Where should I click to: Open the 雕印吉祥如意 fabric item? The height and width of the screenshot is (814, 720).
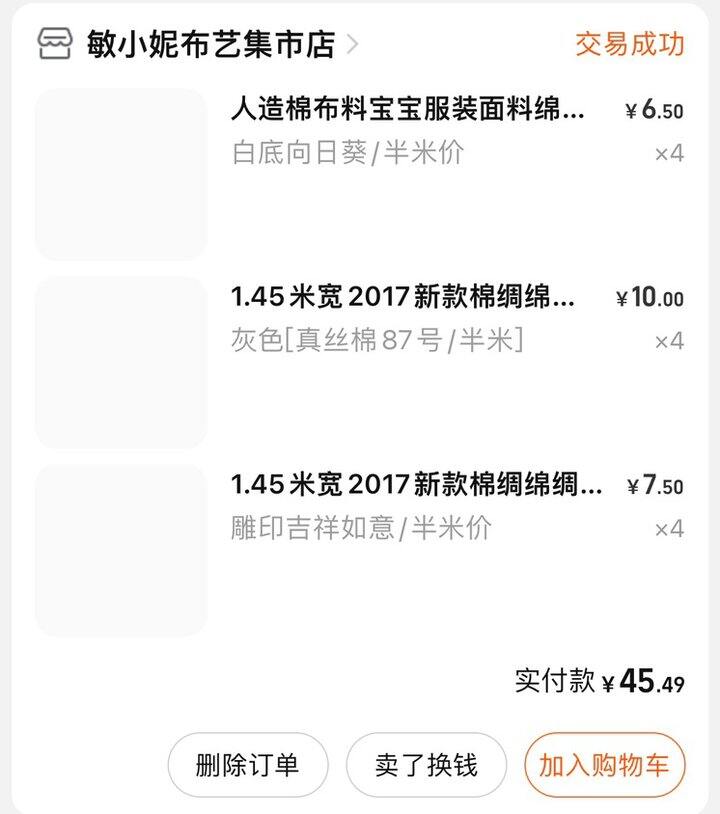[416, 506]
